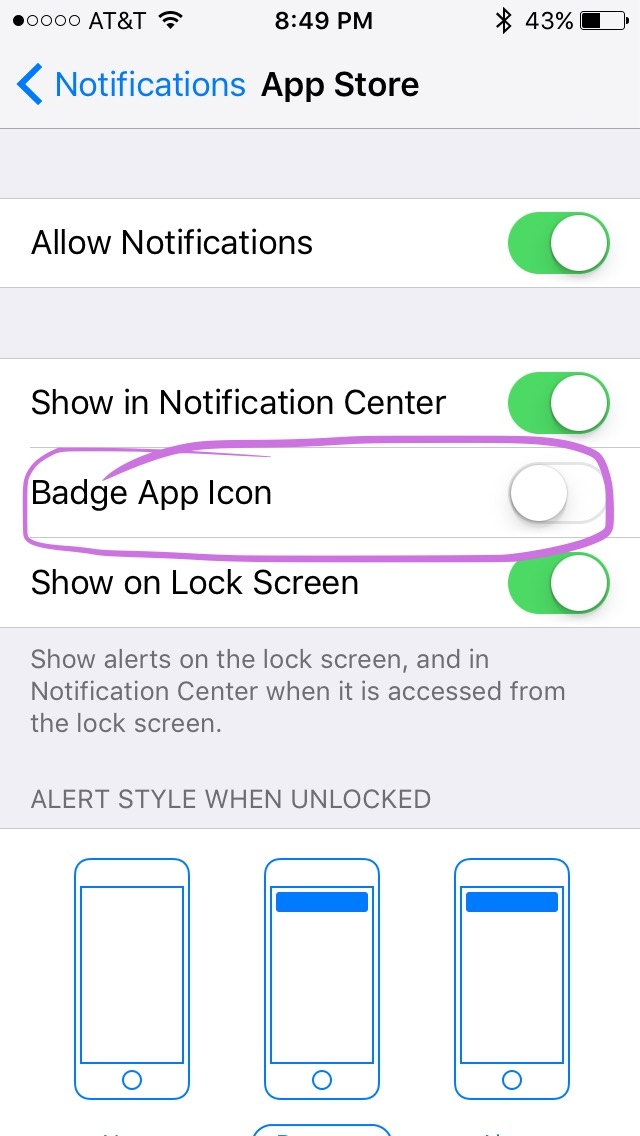
Task: Go back to Notifications settings
Action: 130,85
